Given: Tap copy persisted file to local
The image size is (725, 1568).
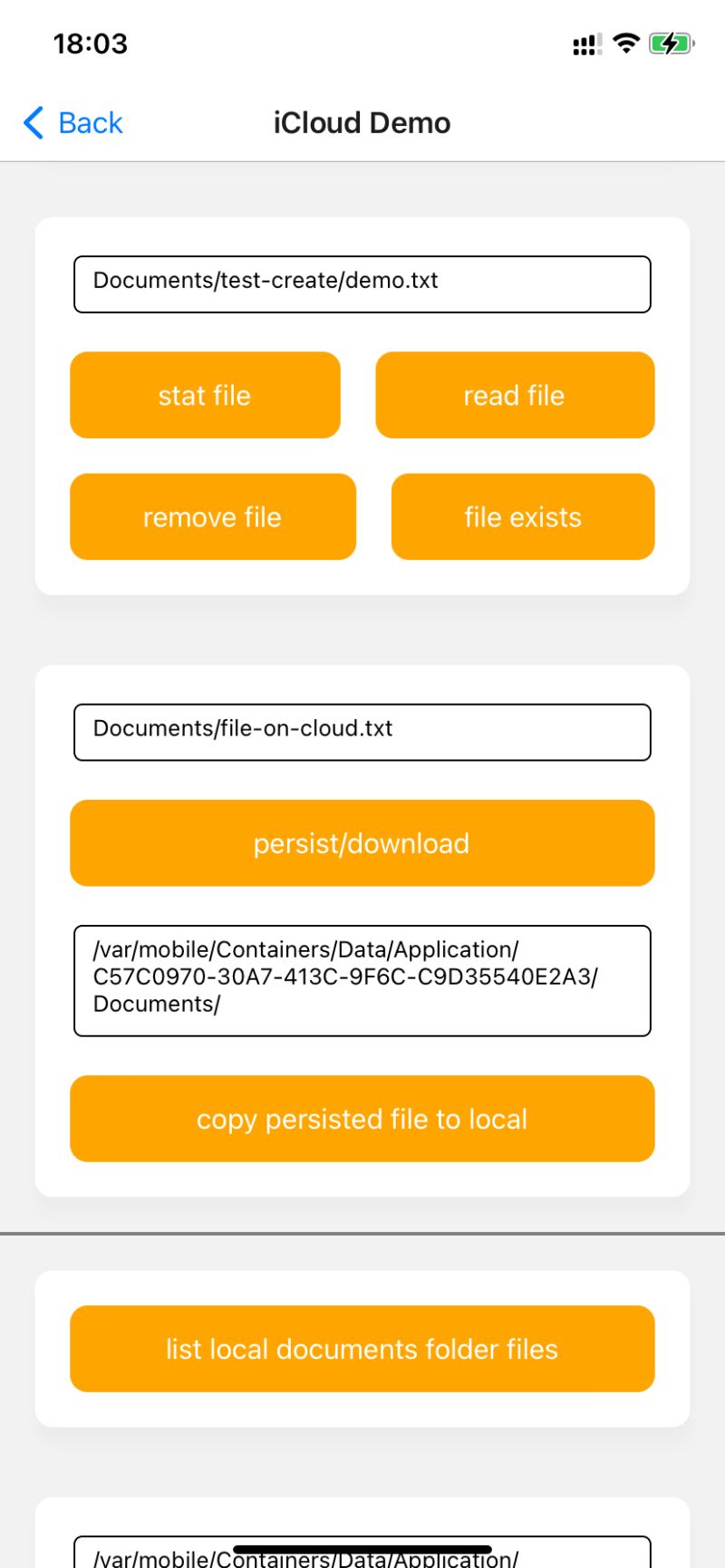Looking at the screenshot, I should (362, 1119).
